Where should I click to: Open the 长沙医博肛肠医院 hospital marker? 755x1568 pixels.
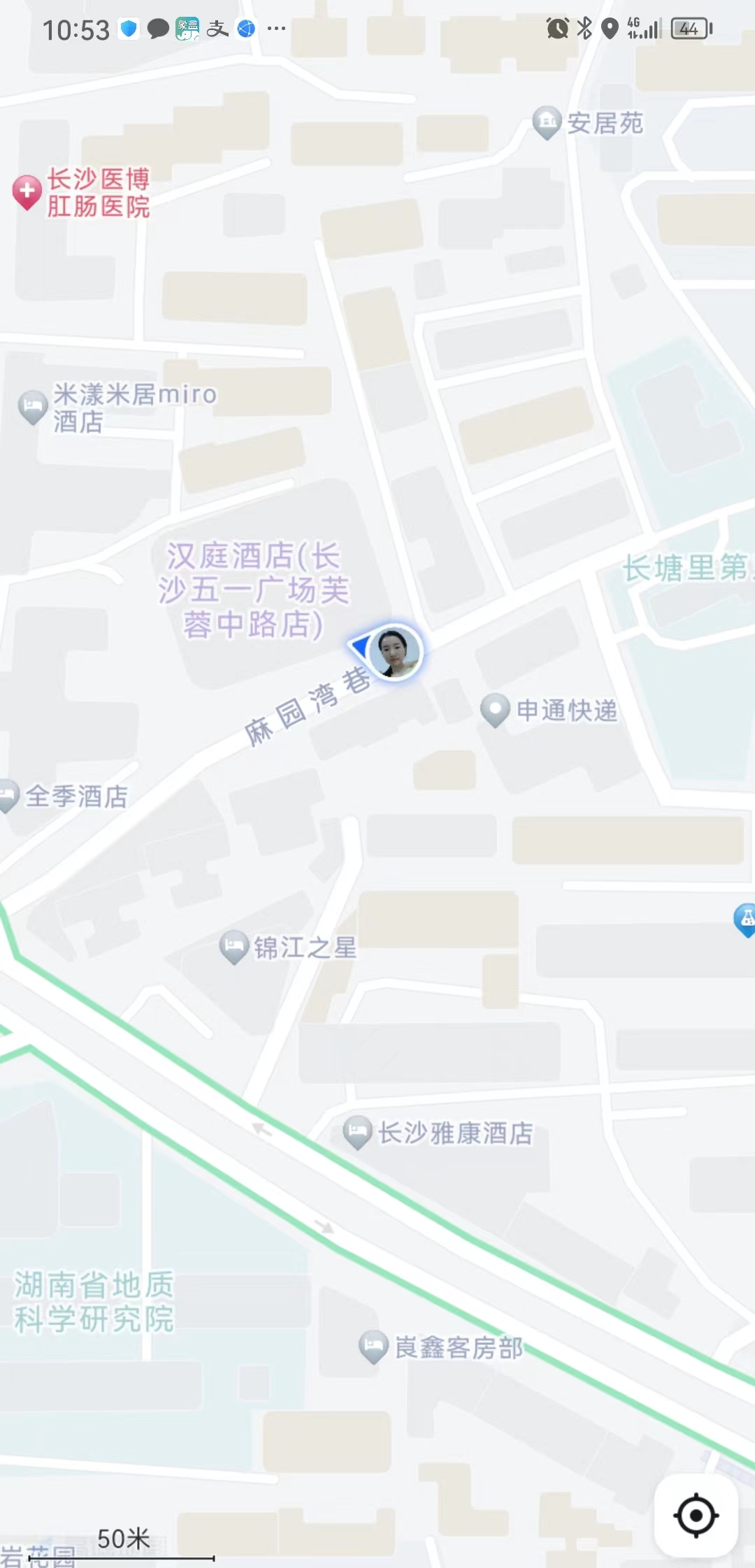click(x=27, y=191)
